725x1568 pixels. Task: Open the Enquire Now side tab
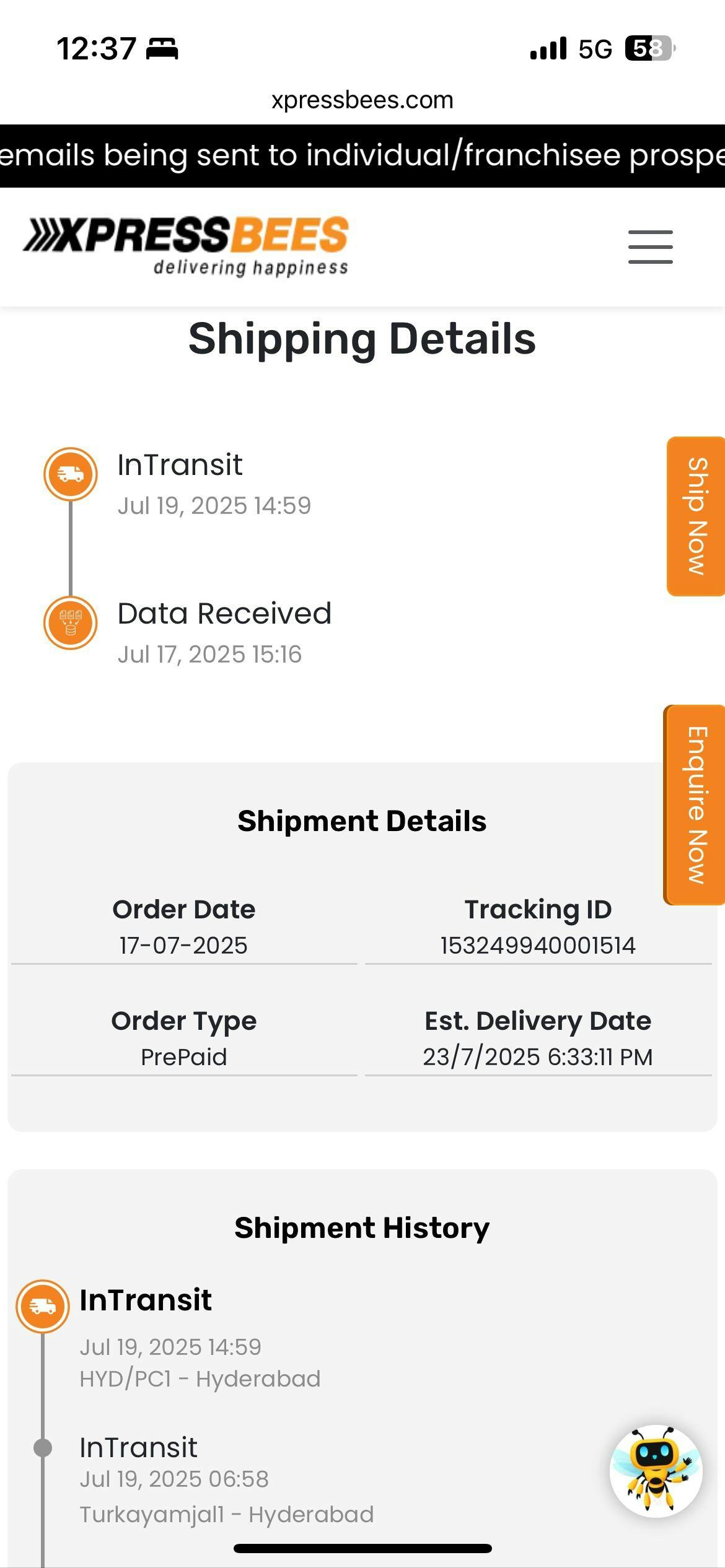(695, 804)
